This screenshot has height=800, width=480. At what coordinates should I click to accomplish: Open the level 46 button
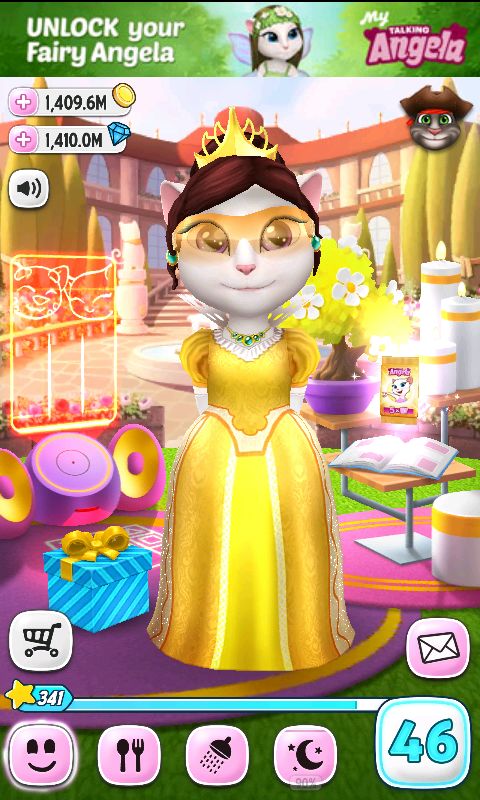point(423,743)
